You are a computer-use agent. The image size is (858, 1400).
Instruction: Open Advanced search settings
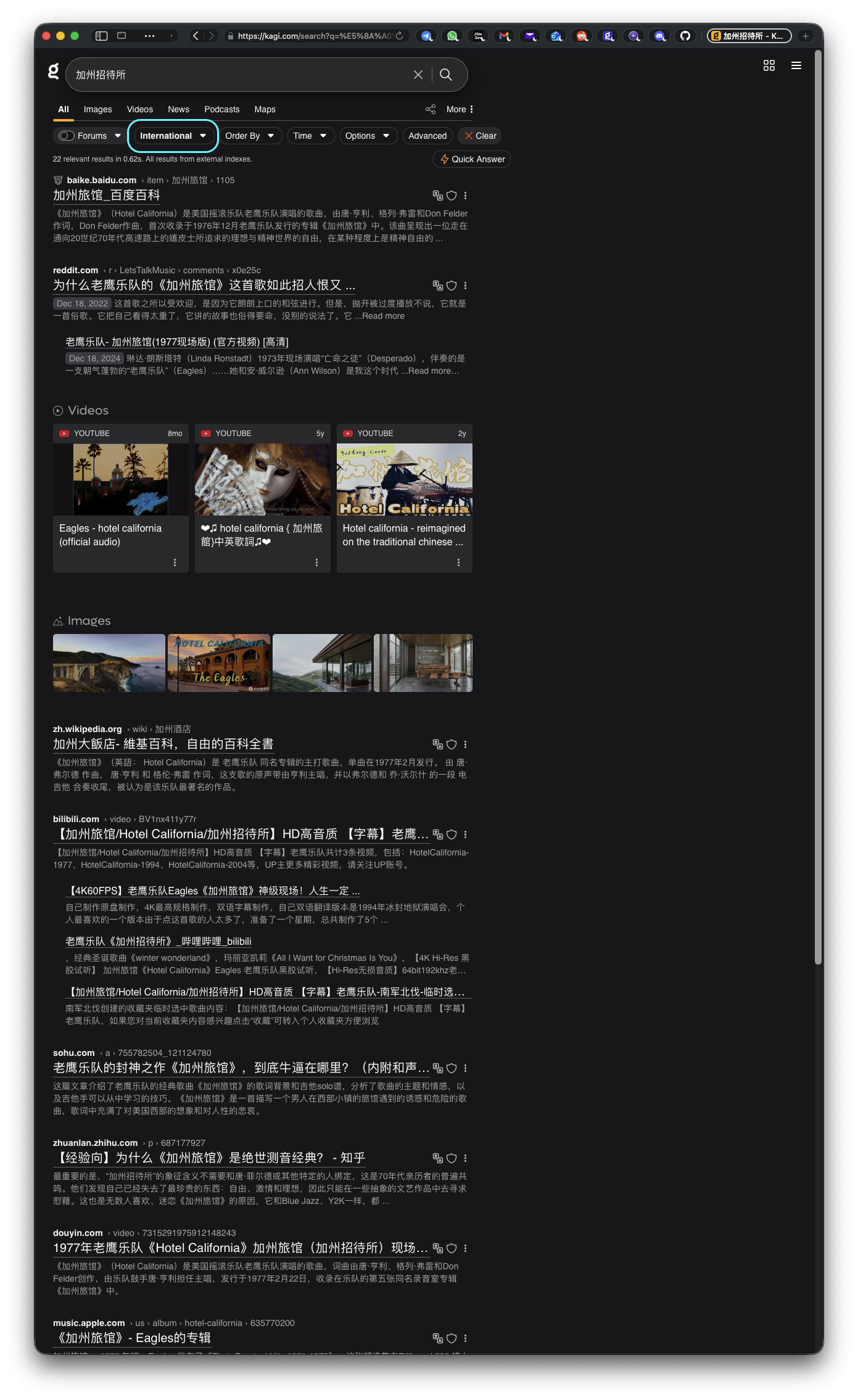click(x=427, y=136)
